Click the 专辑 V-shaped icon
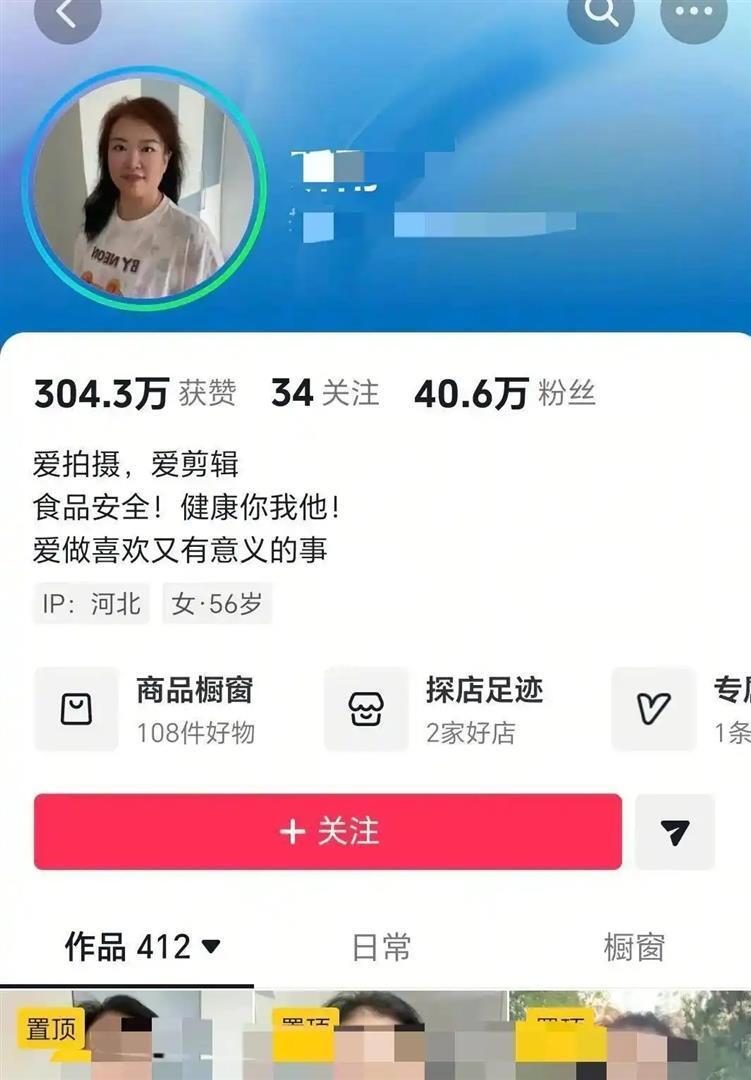Screen dimensions: 751x1080 [x=655, y=710]
